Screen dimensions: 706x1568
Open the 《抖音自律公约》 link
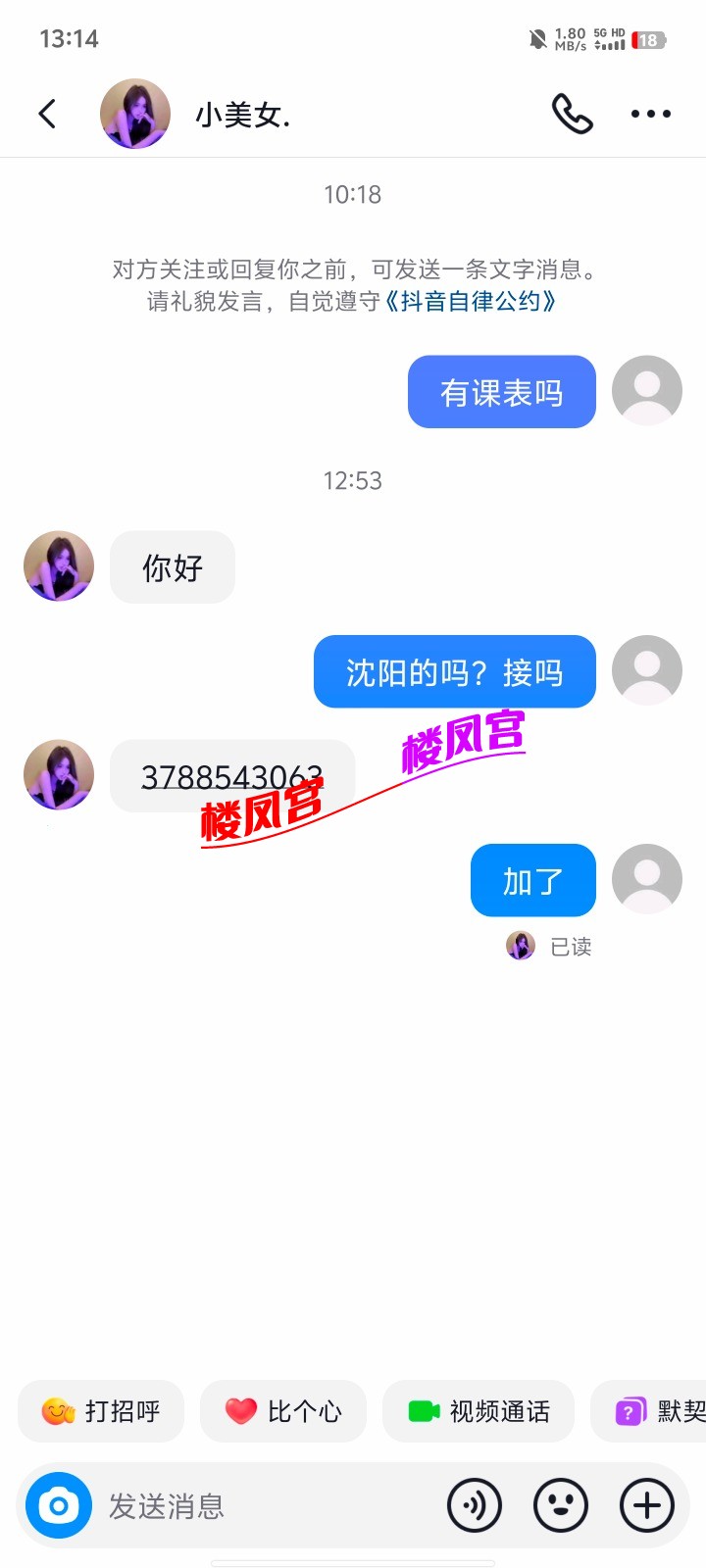coord(472,304)
